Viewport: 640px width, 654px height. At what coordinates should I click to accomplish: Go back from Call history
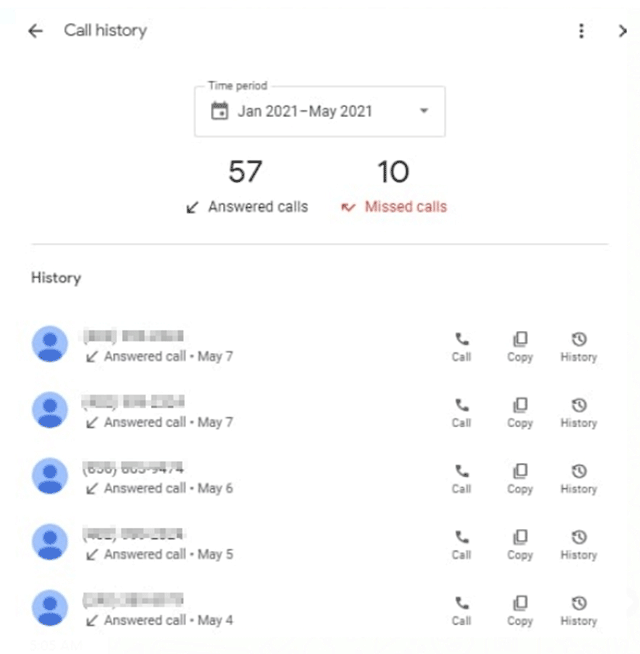pos(36,31)
